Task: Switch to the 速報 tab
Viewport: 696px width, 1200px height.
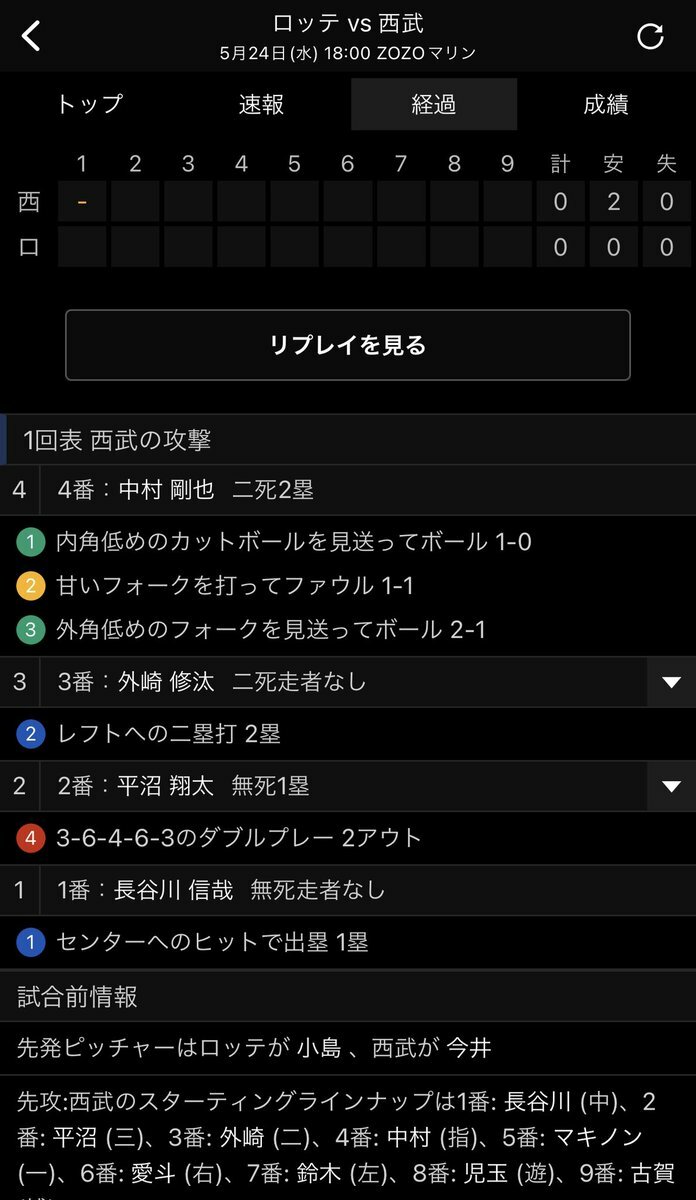Action: tap(261, 104)
